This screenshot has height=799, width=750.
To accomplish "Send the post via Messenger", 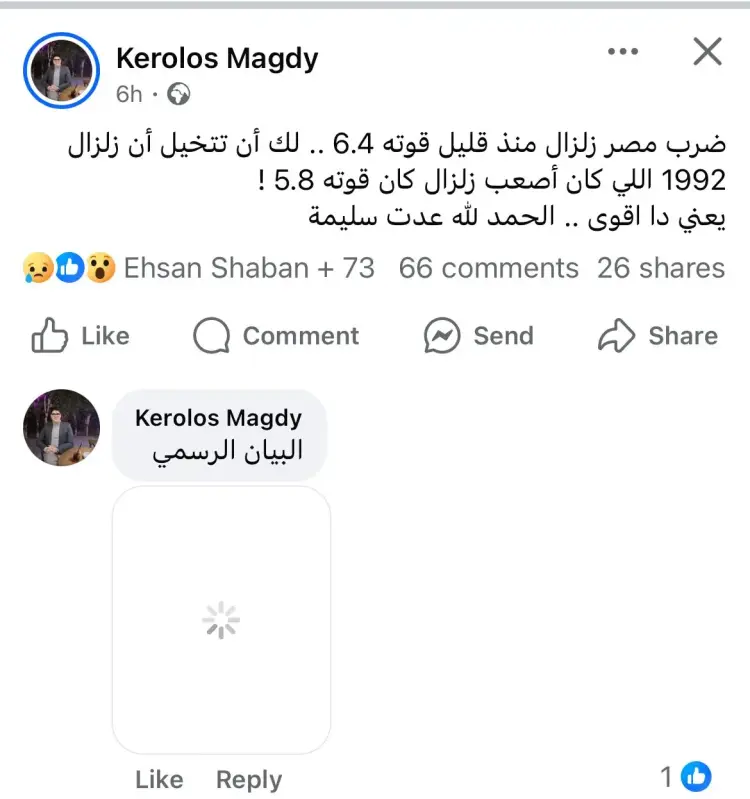I will tap(478, 336).
